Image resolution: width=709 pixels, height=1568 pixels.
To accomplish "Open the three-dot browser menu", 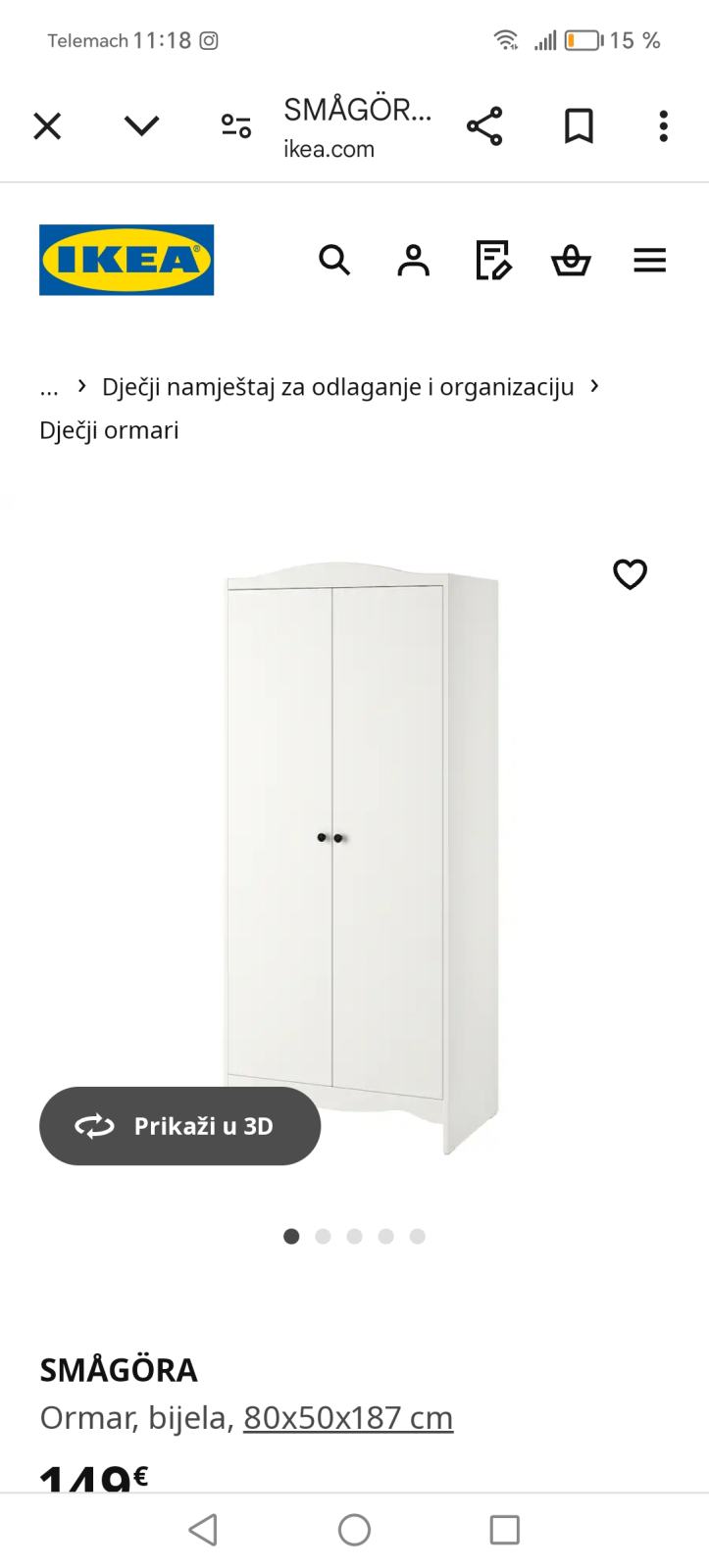I will (x=663, y=125).
